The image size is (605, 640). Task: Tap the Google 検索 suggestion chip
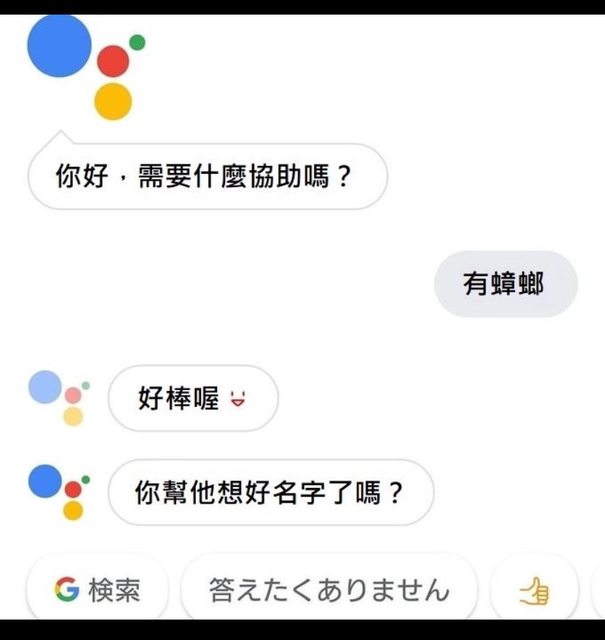pos(98,590)
